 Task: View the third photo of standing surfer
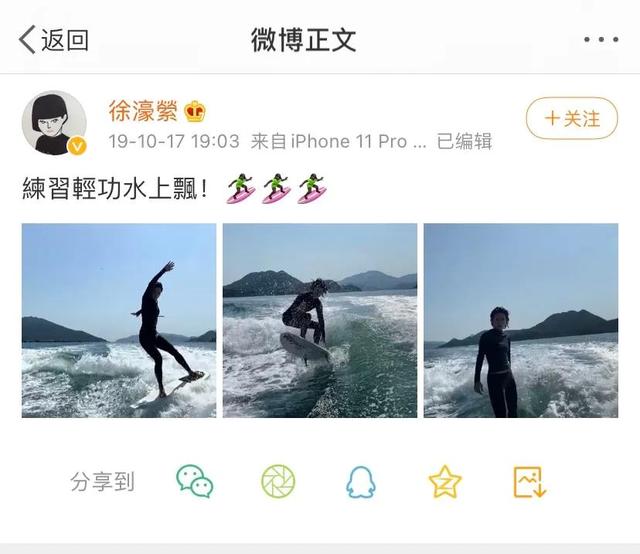520,320
